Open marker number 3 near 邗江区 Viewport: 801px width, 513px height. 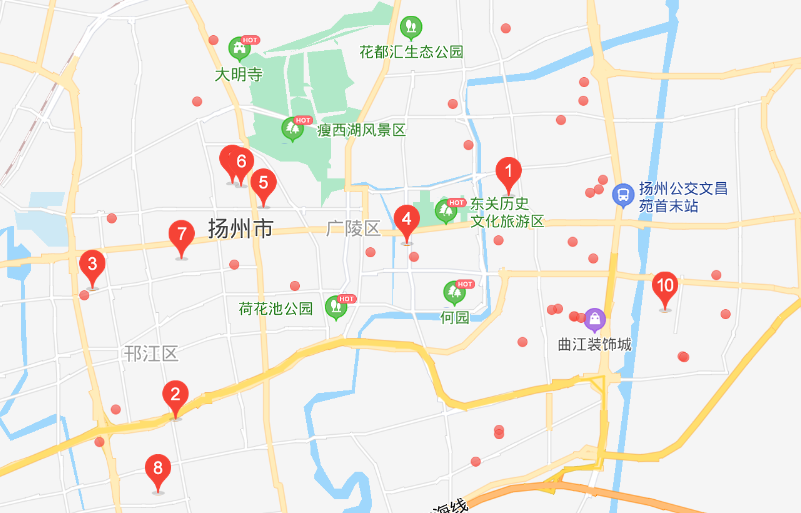[92, 266]
